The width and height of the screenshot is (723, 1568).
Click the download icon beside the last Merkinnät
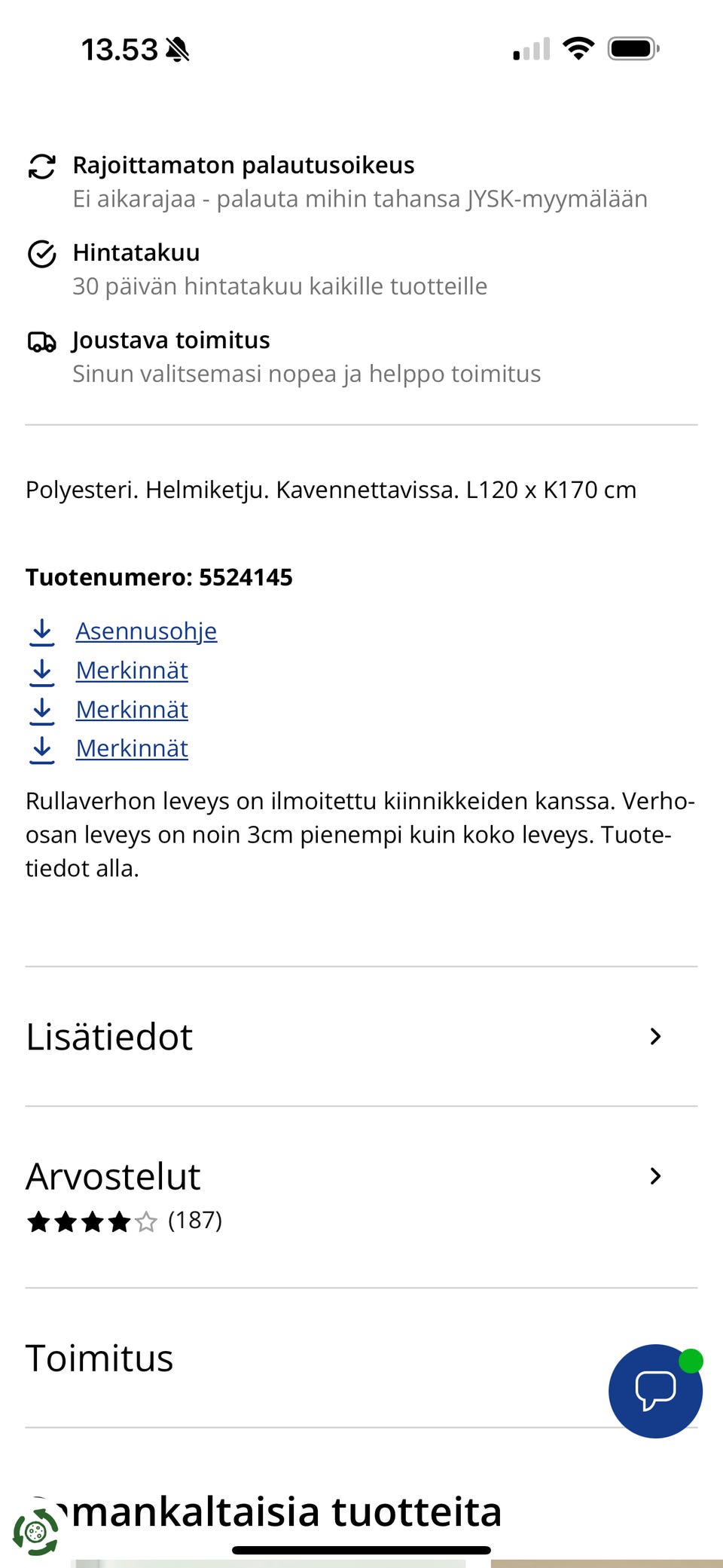click(42, 750)
